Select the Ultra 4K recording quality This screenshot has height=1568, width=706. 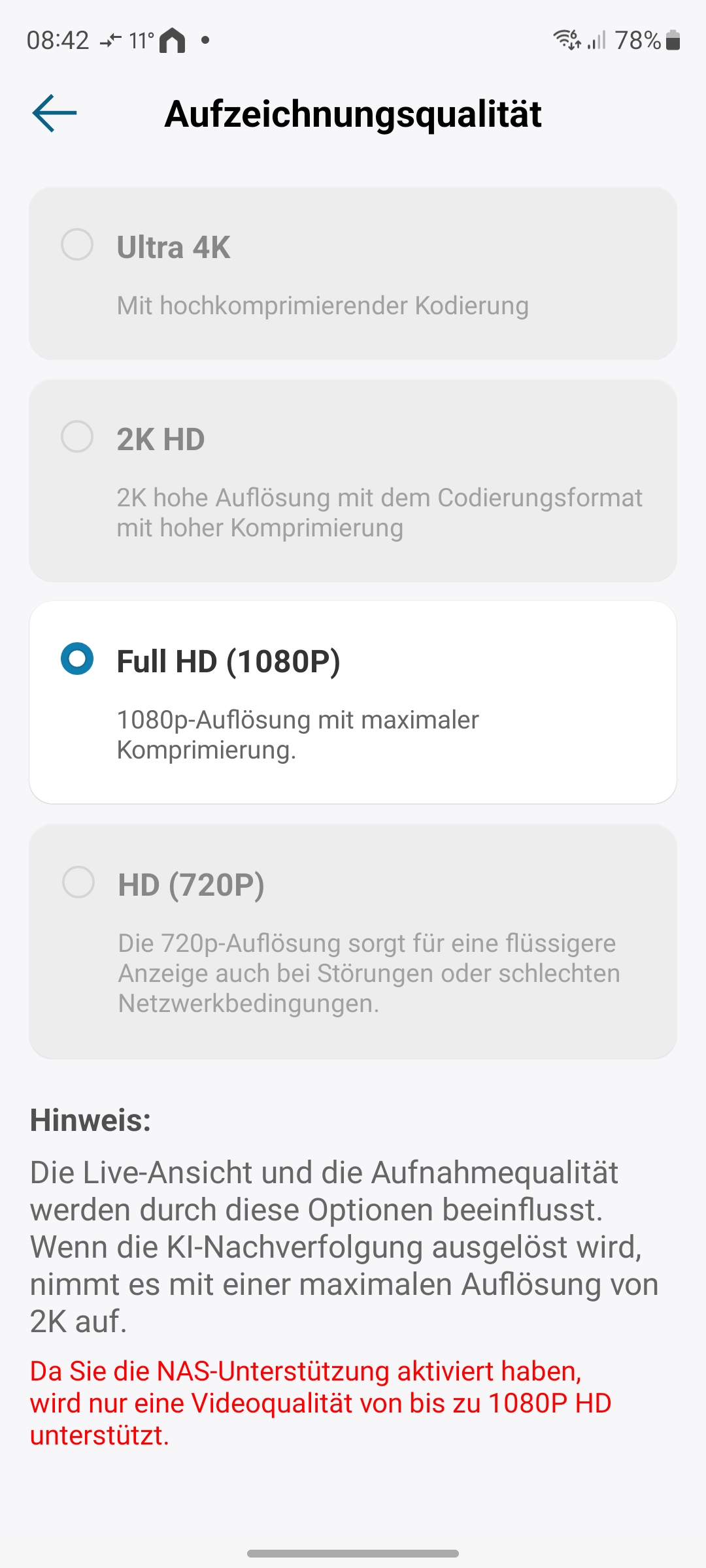[x=77, y=245]
